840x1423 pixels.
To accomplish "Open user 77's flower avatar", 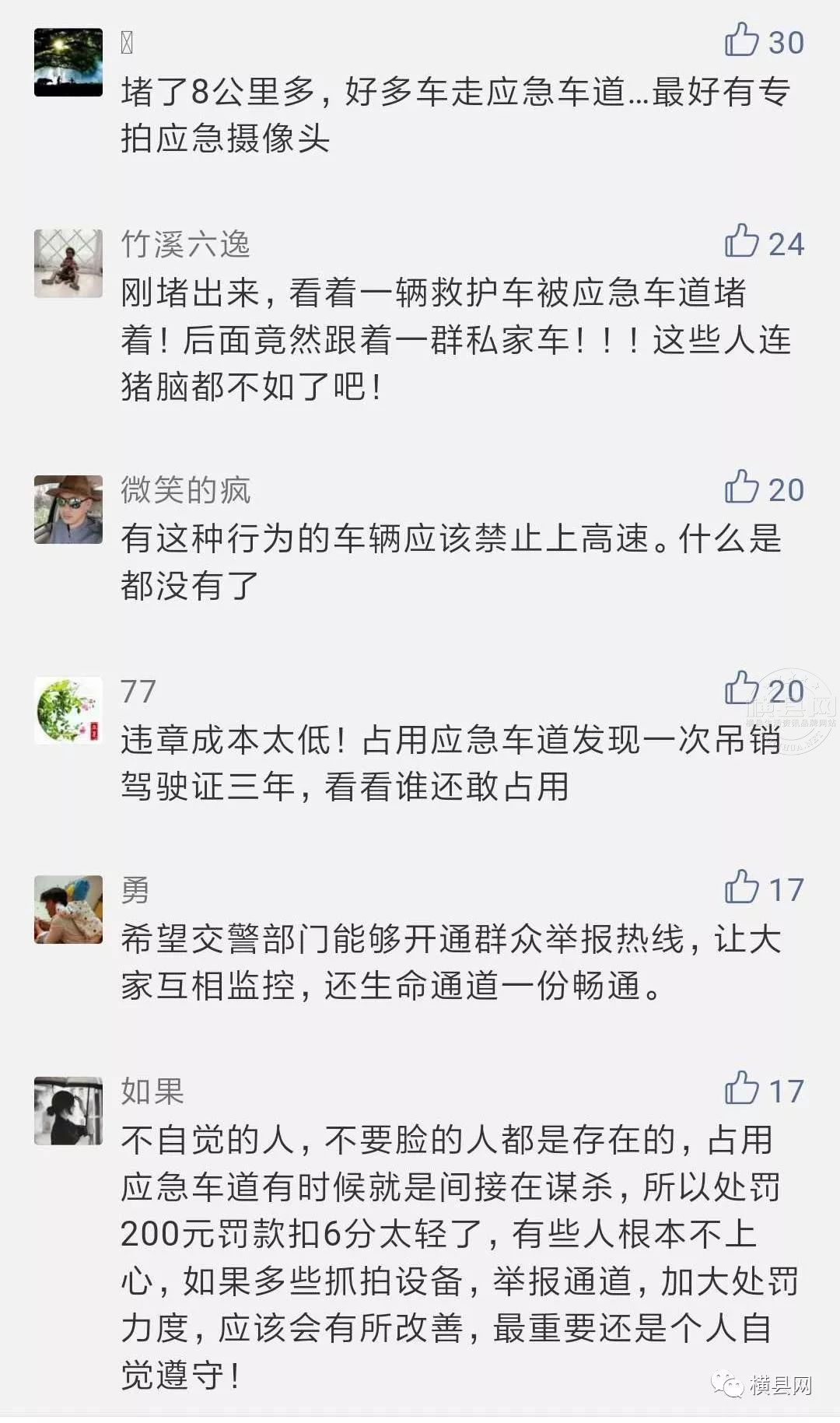I will (68, 710).
